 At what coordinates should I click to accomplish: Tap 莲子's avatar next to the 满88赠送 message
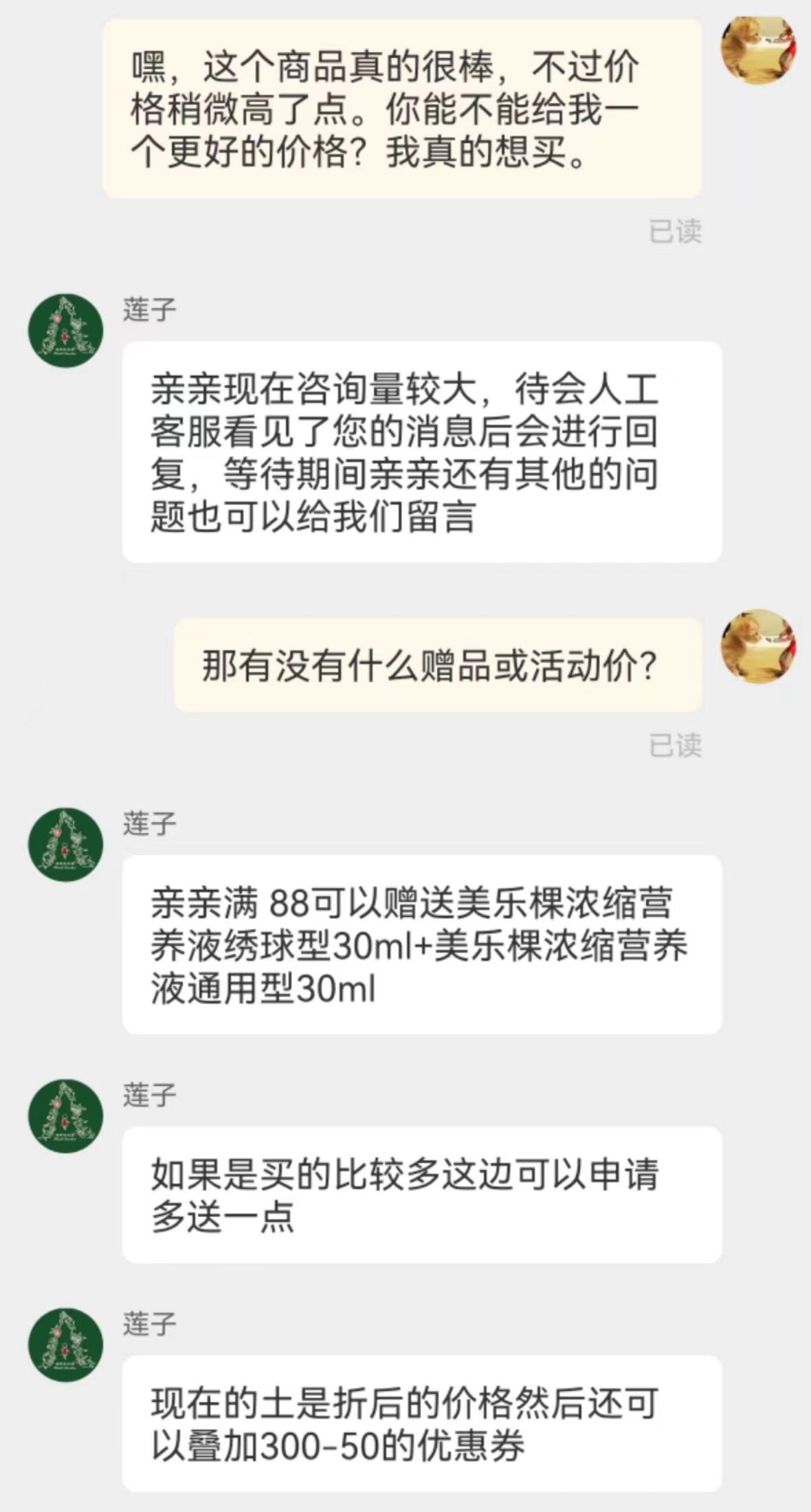coord(65,845)
